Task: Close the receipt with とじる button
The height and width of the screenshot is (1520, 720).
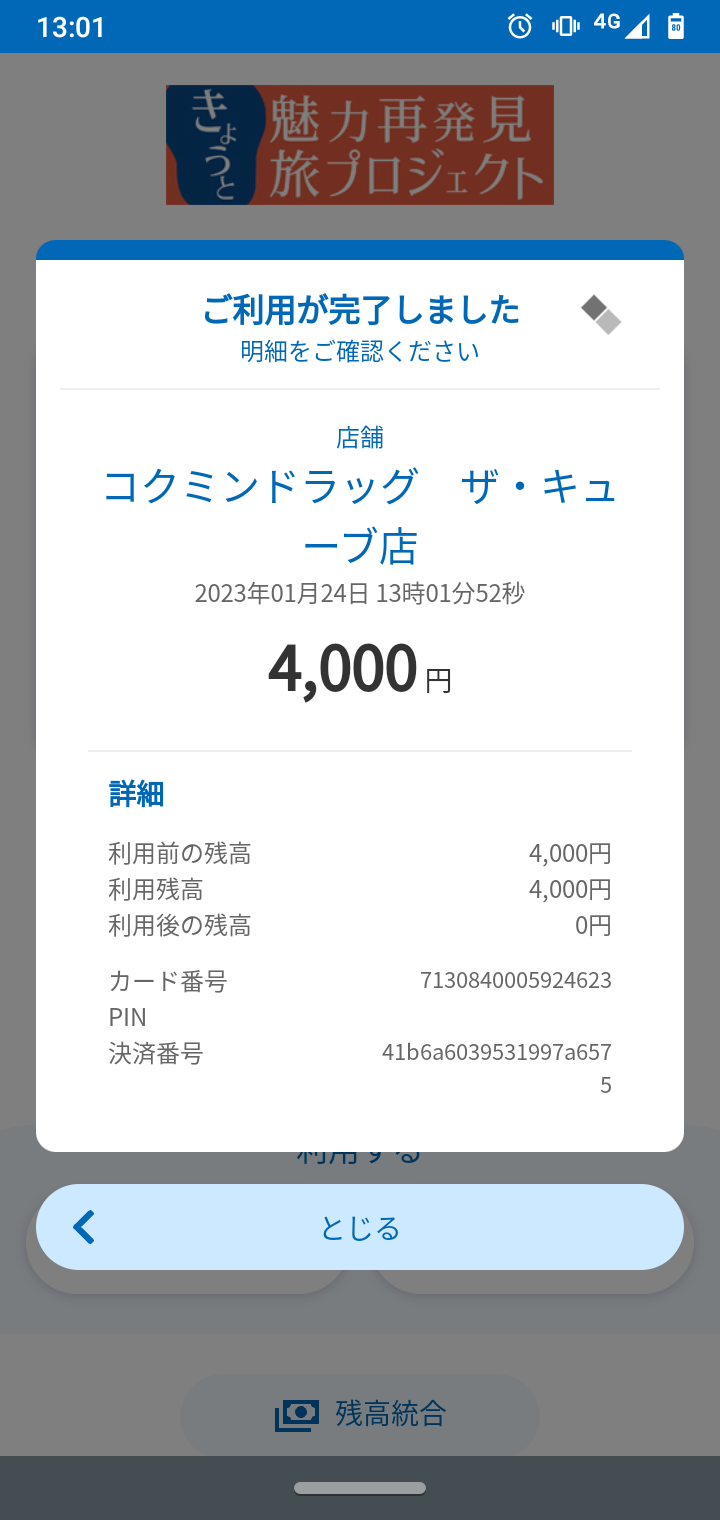Action: [360, 1227]
